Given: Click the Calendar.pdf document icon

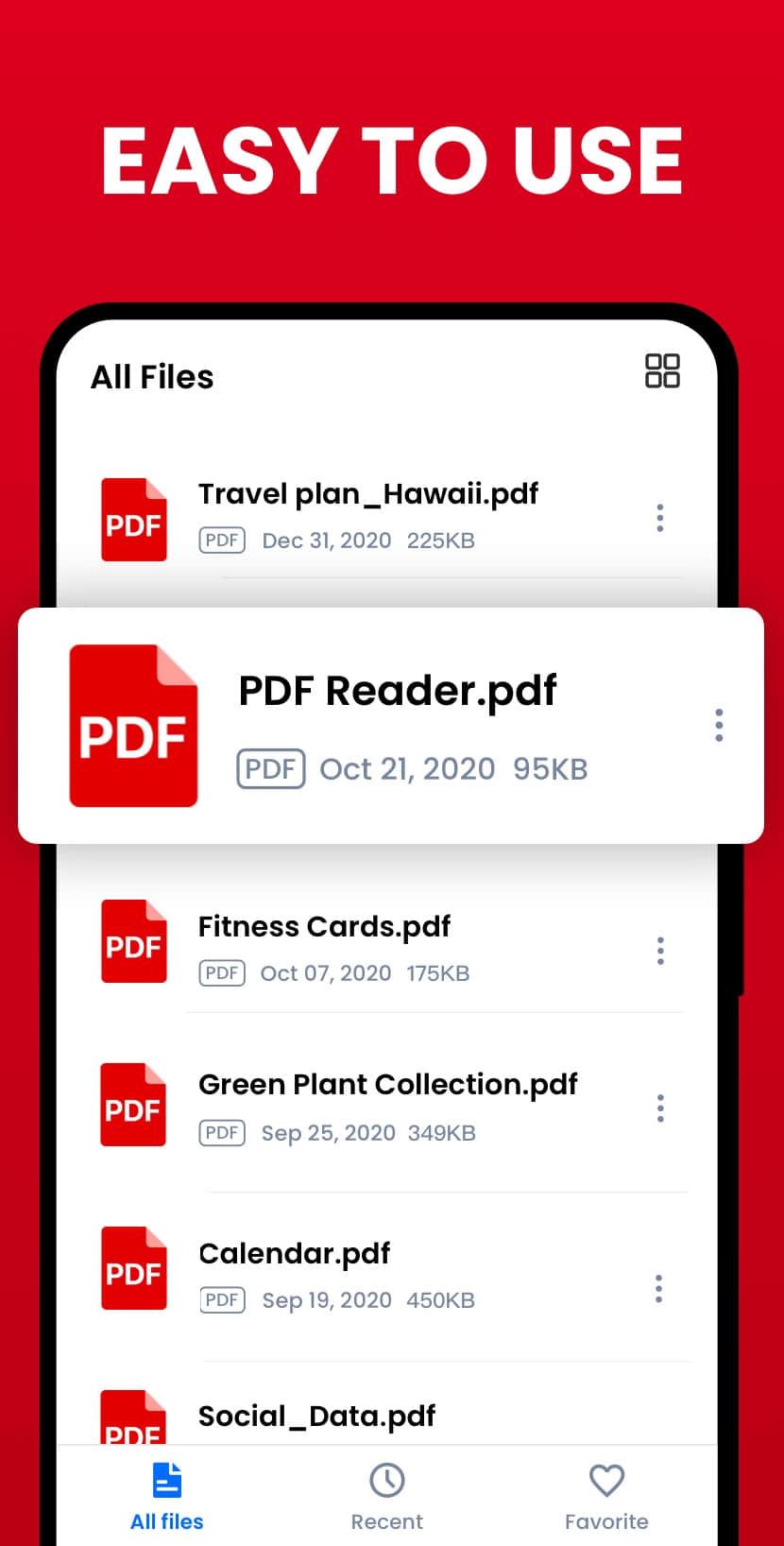Looking at the screenshot, I should pyautogui.click(x=133, y=1268).
